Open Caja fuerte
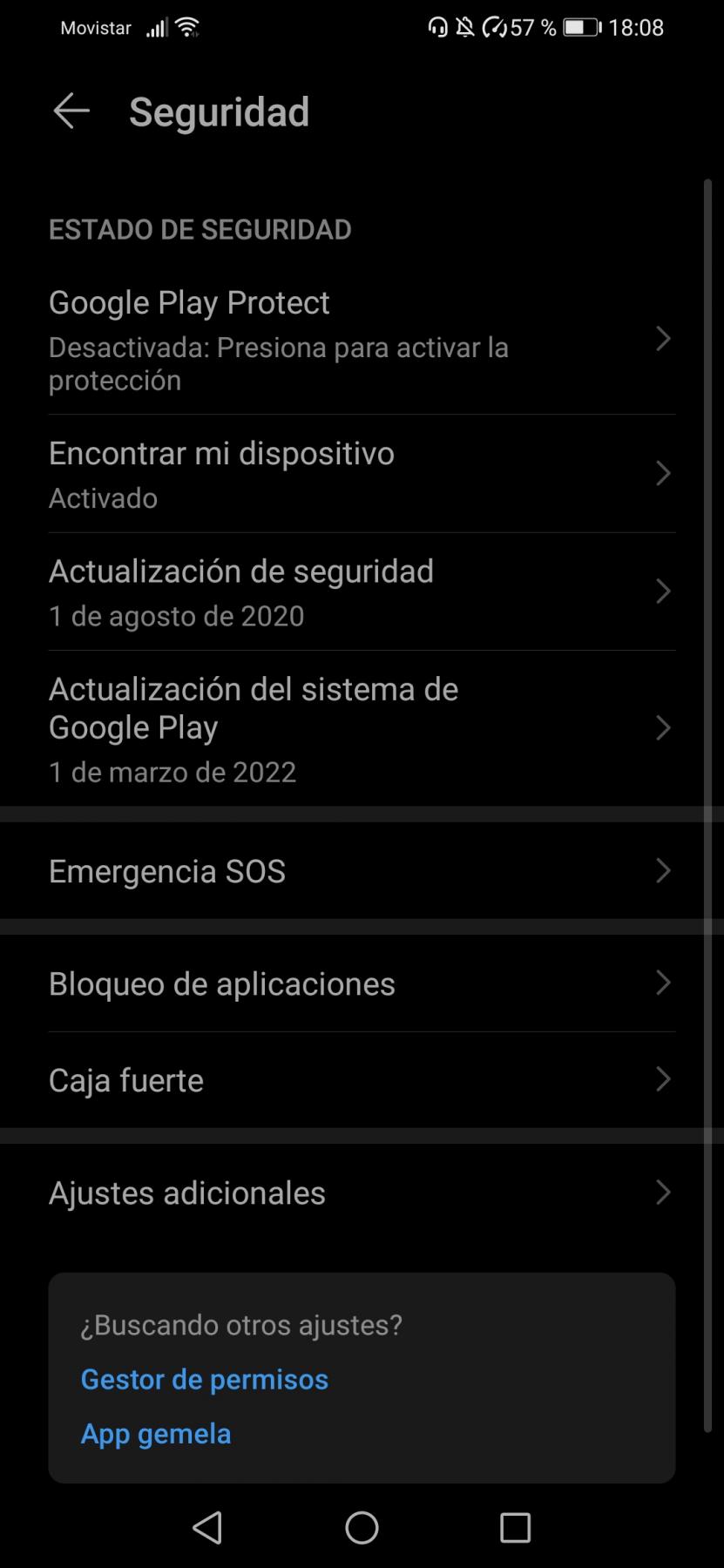Image resolution: width=724 pixels, height=1568 pixels. click(362, 1080)
